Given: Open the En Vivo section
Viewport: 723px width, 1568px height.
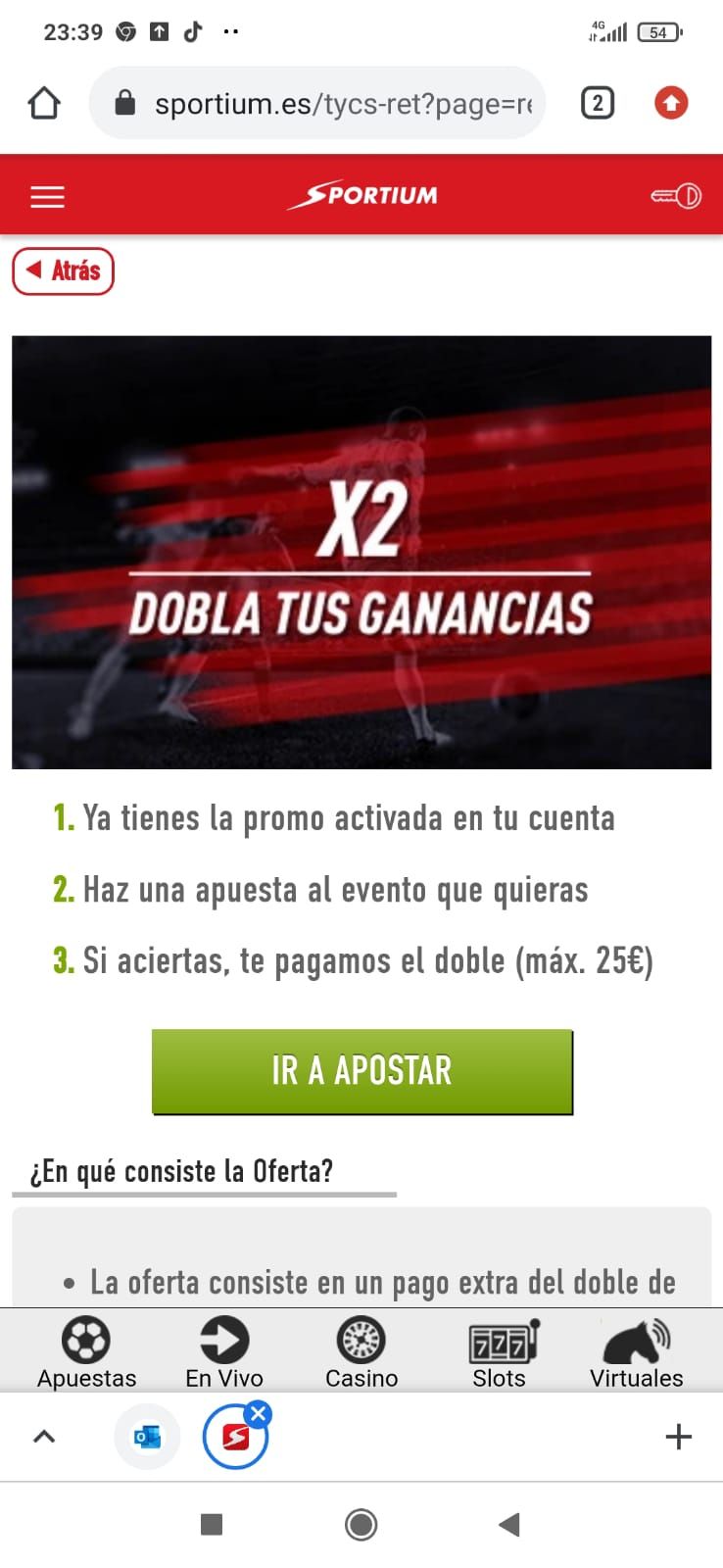Looking at the screenshot, I should pyautogui.click(x=224, y=1352).
